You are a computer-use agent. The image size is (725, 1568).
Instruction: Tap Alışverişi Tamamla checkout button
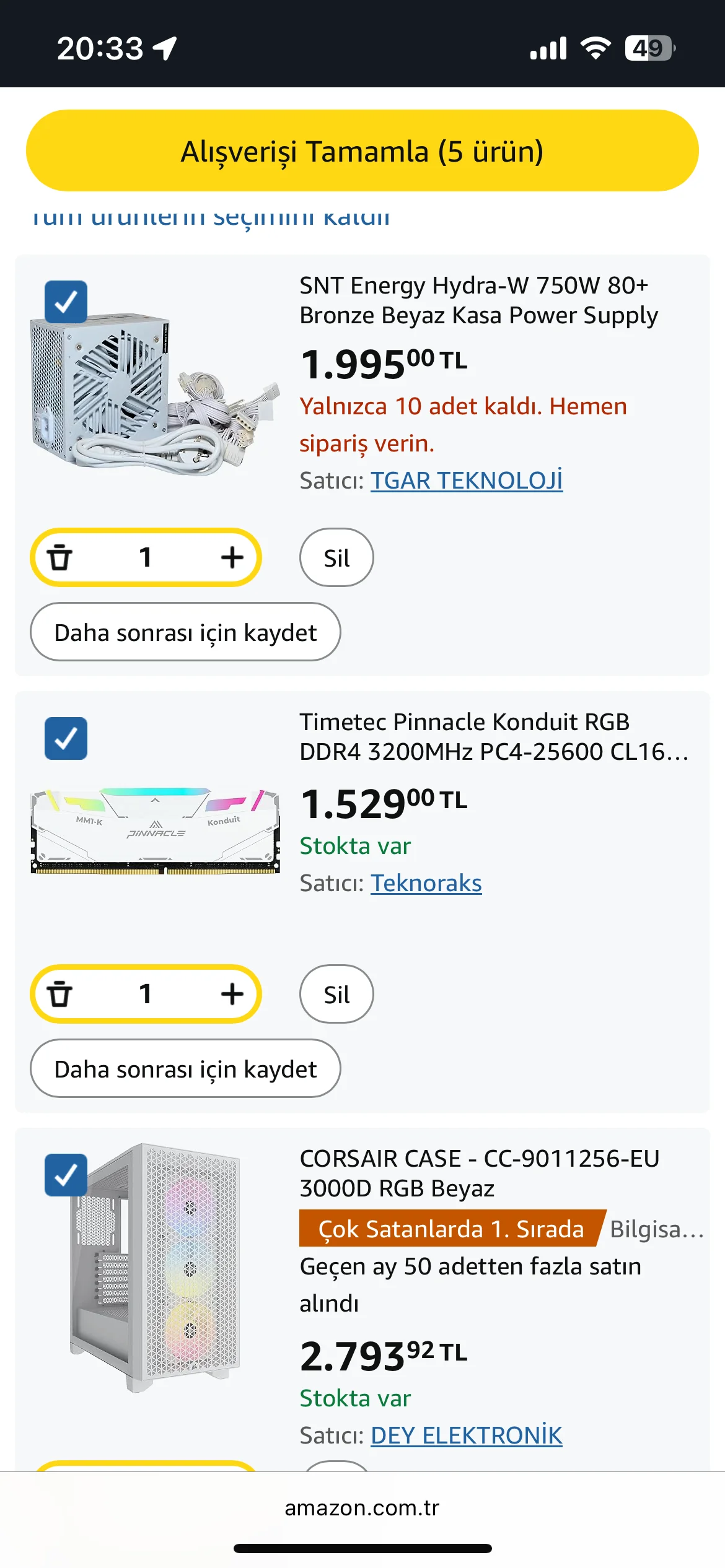(362, 151)
